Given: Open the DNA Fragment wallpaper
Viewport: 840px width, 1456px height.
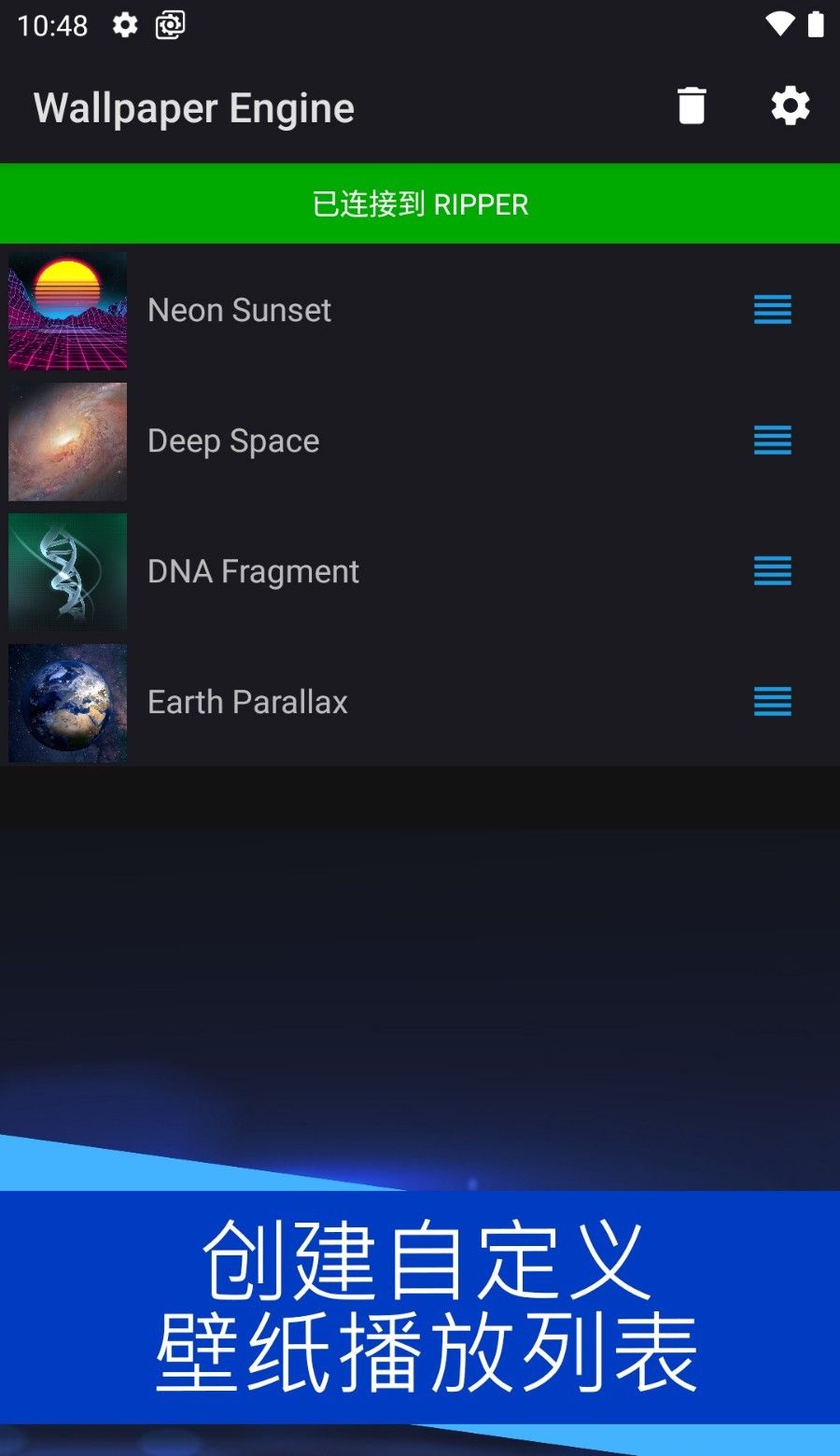Looking at the screenshot, I should pos(253,571).
